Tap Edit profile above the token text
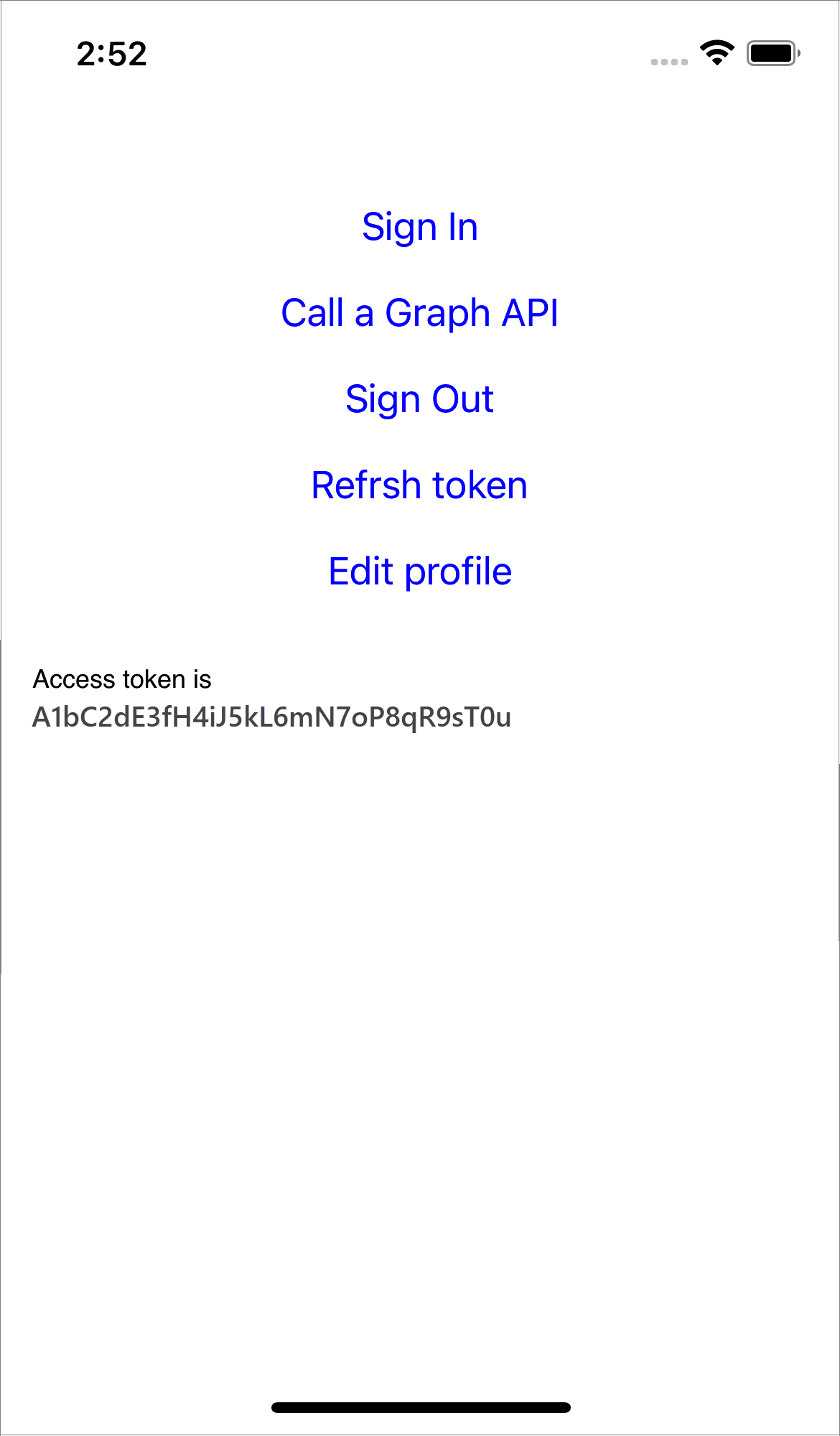This screenshot has width=840, height=1436. click(420, 571)
